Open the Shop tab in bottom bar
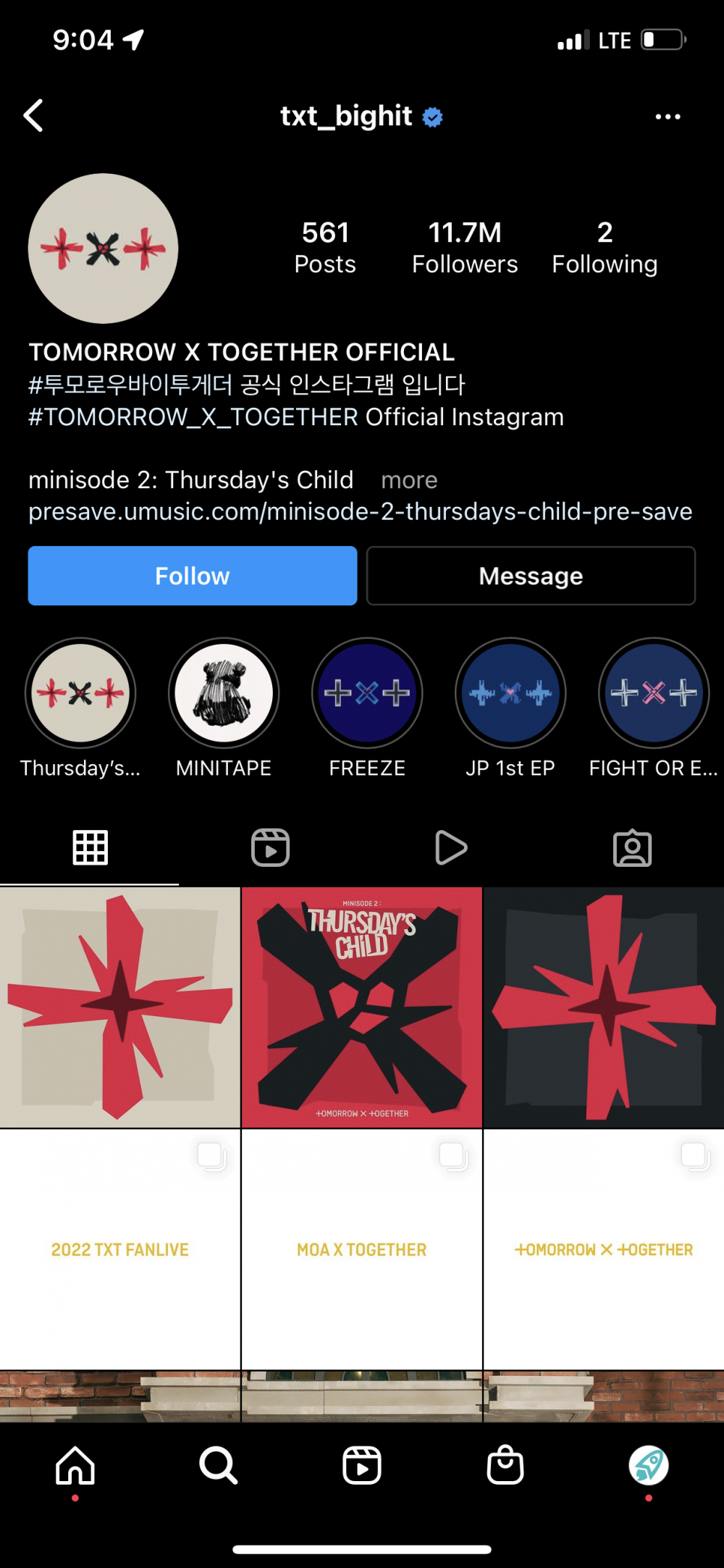The image size is (724, 1568). 505,1465
